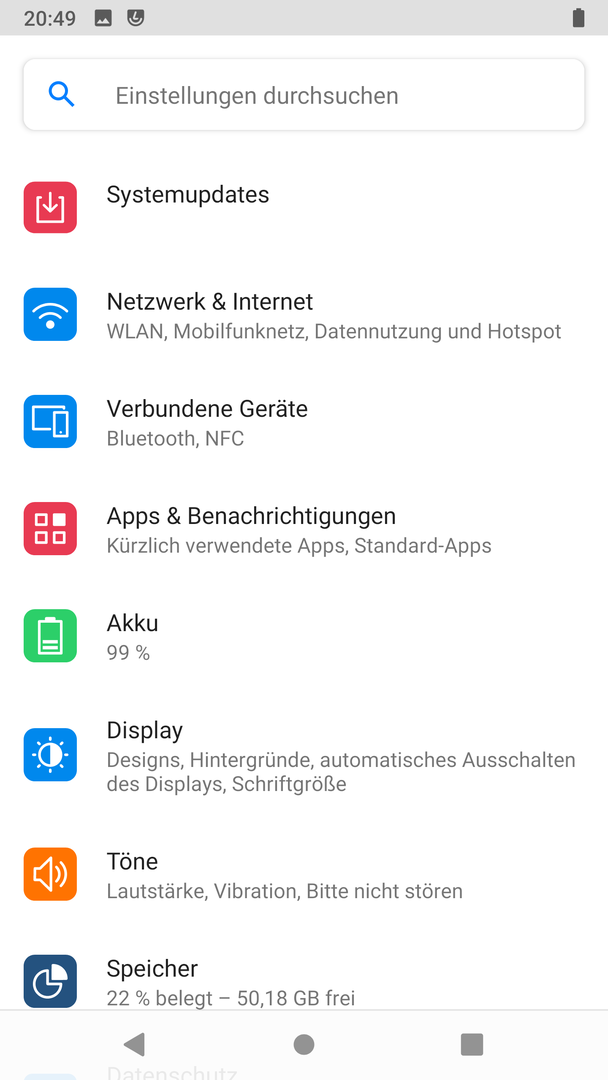Open Töne settings
This screenshot has height=1080, width=608.
pos(304,874)
